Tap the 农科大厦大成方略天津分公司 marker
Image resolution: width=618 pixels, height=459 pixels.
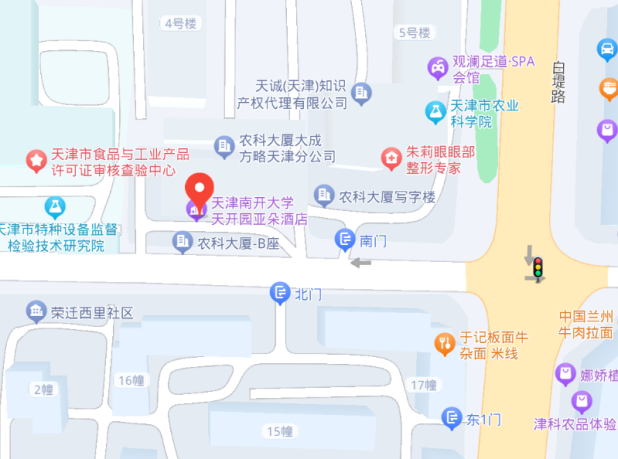(x=224, y=148)
